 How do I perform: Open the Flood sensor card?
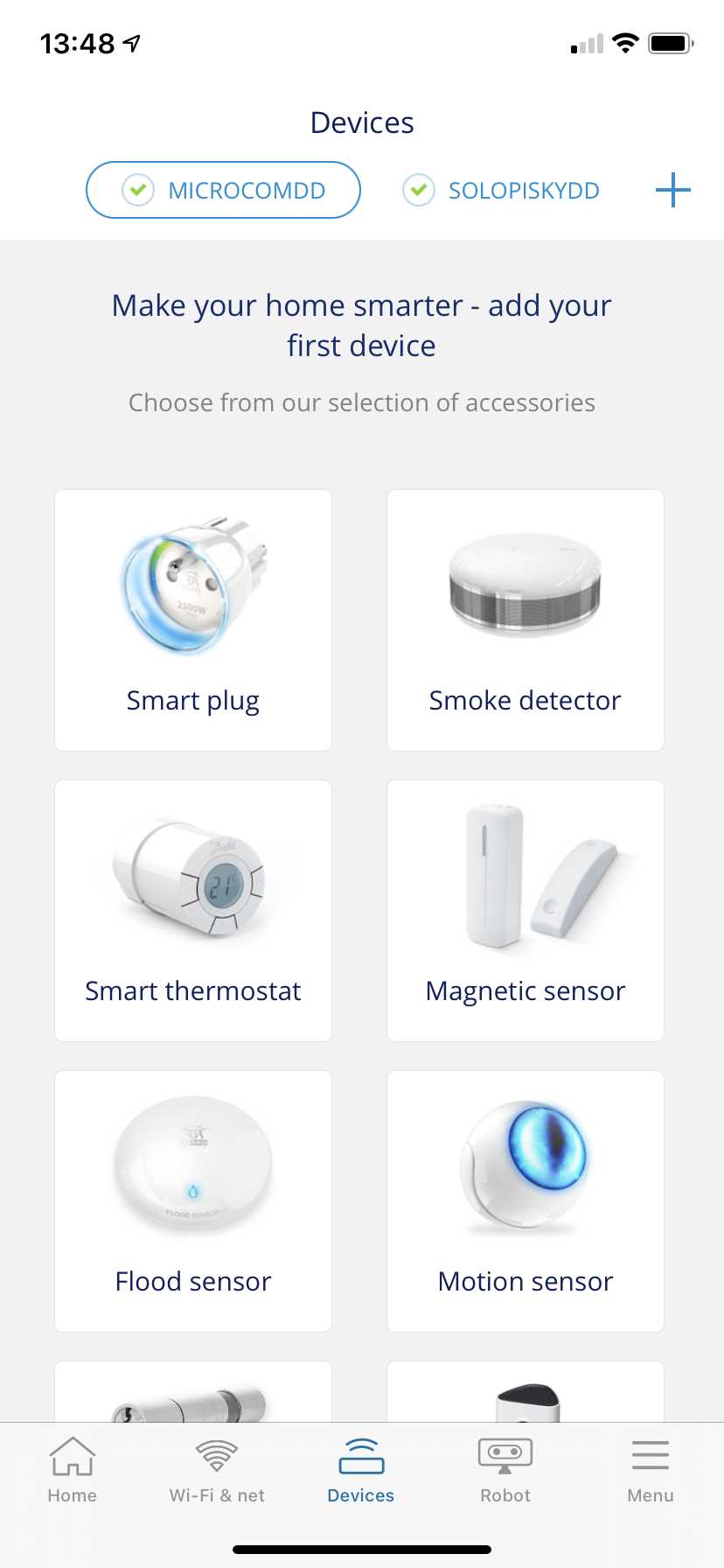pyautogui.click(x=193, y=1201)
